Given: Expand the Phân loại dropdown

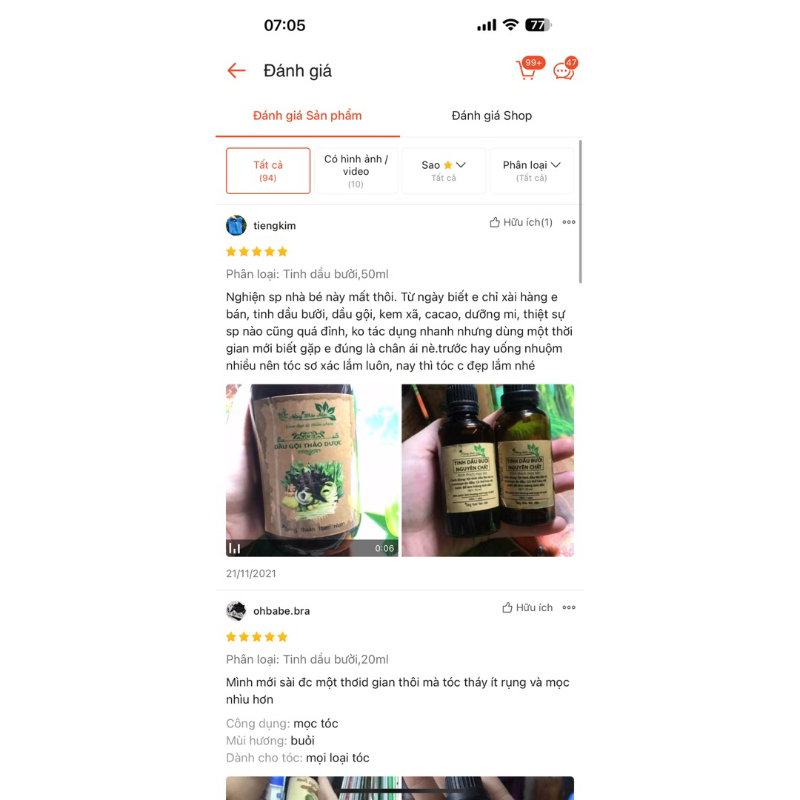Looking at the screenshot, I should click(x=531, y=171).
